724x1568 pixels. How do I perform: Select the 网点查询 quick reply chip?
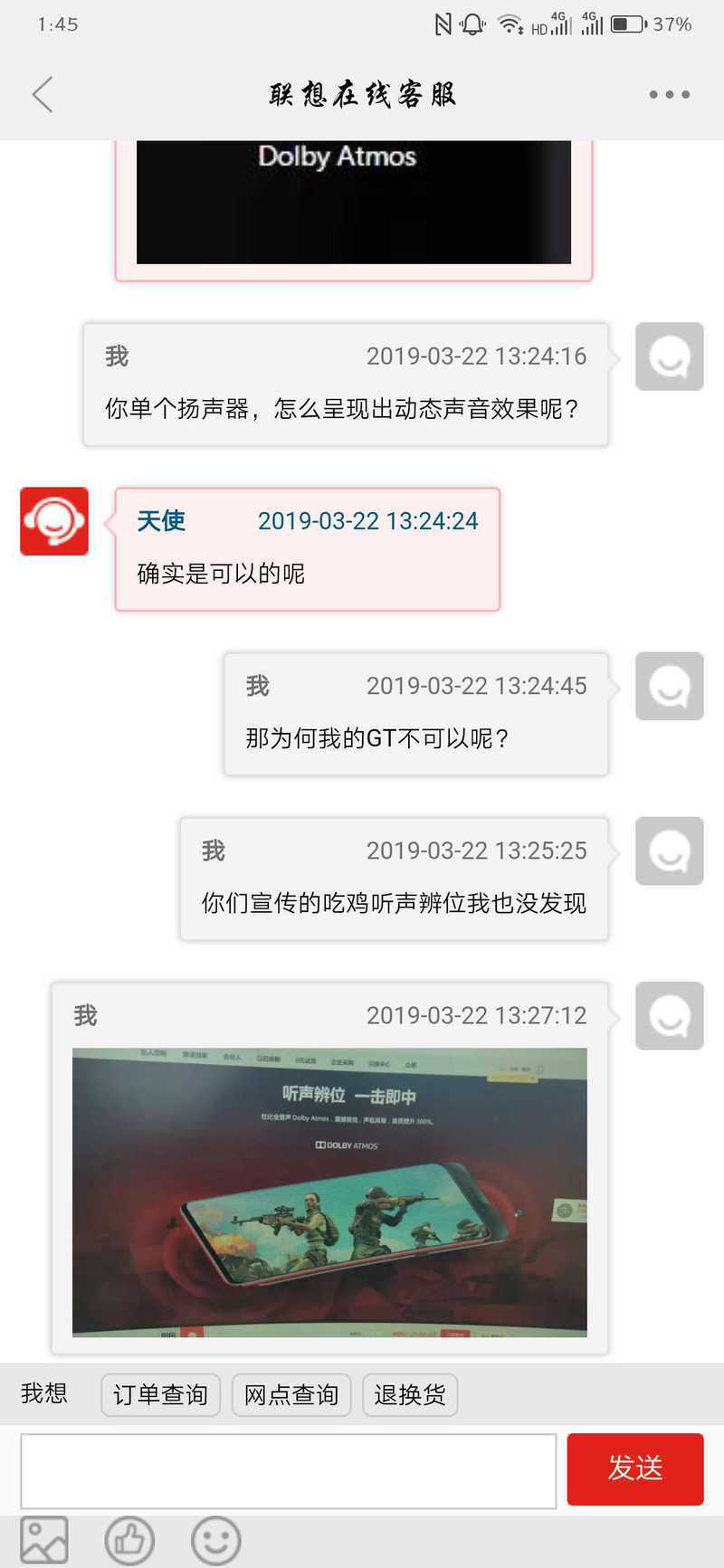click(291, 1394)
